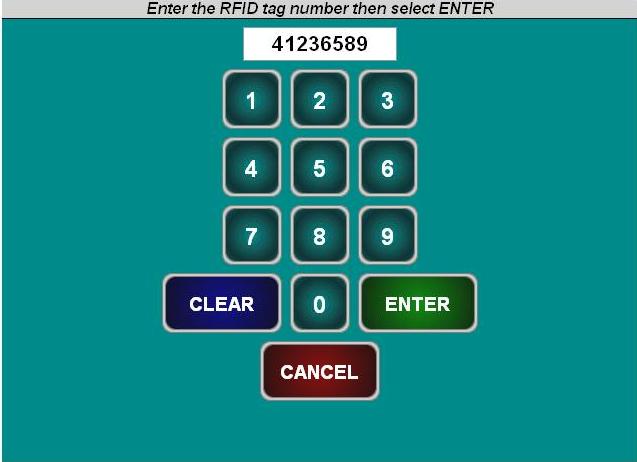Enter digit 6 on the keypad
This screenshot has height=462, width=637.
387,168
